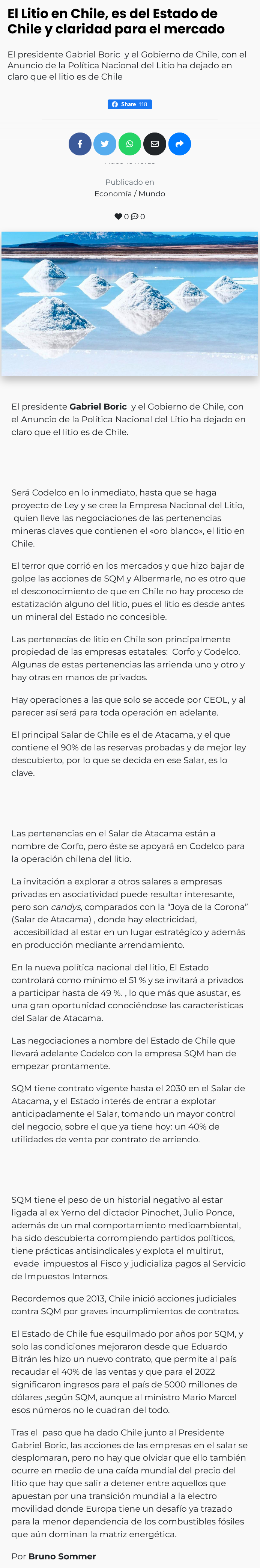Screen dimensions: 260x1568
Task: Open the comments bubble
Action: pyautogui.click(x=135, y=216)
